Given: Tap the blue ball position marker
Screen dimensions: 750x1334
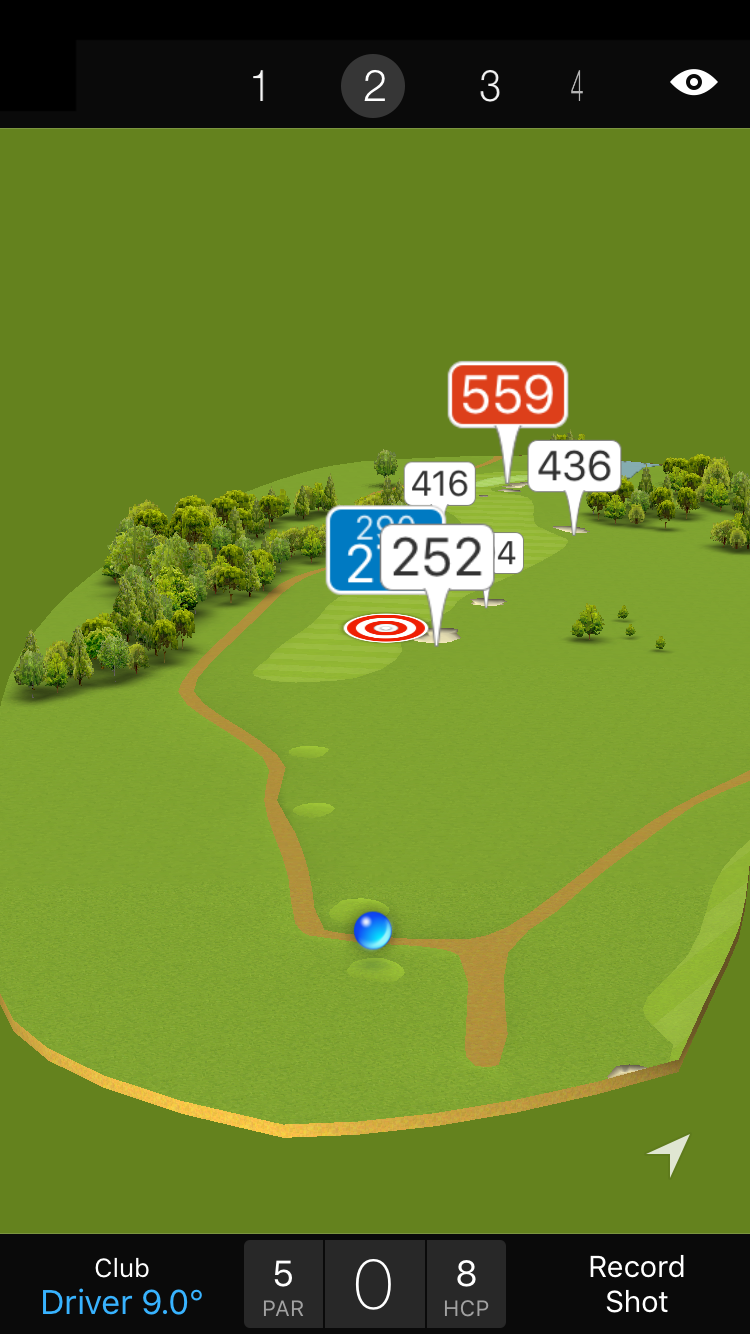Looking at the screenshot, I should point(373,930).
